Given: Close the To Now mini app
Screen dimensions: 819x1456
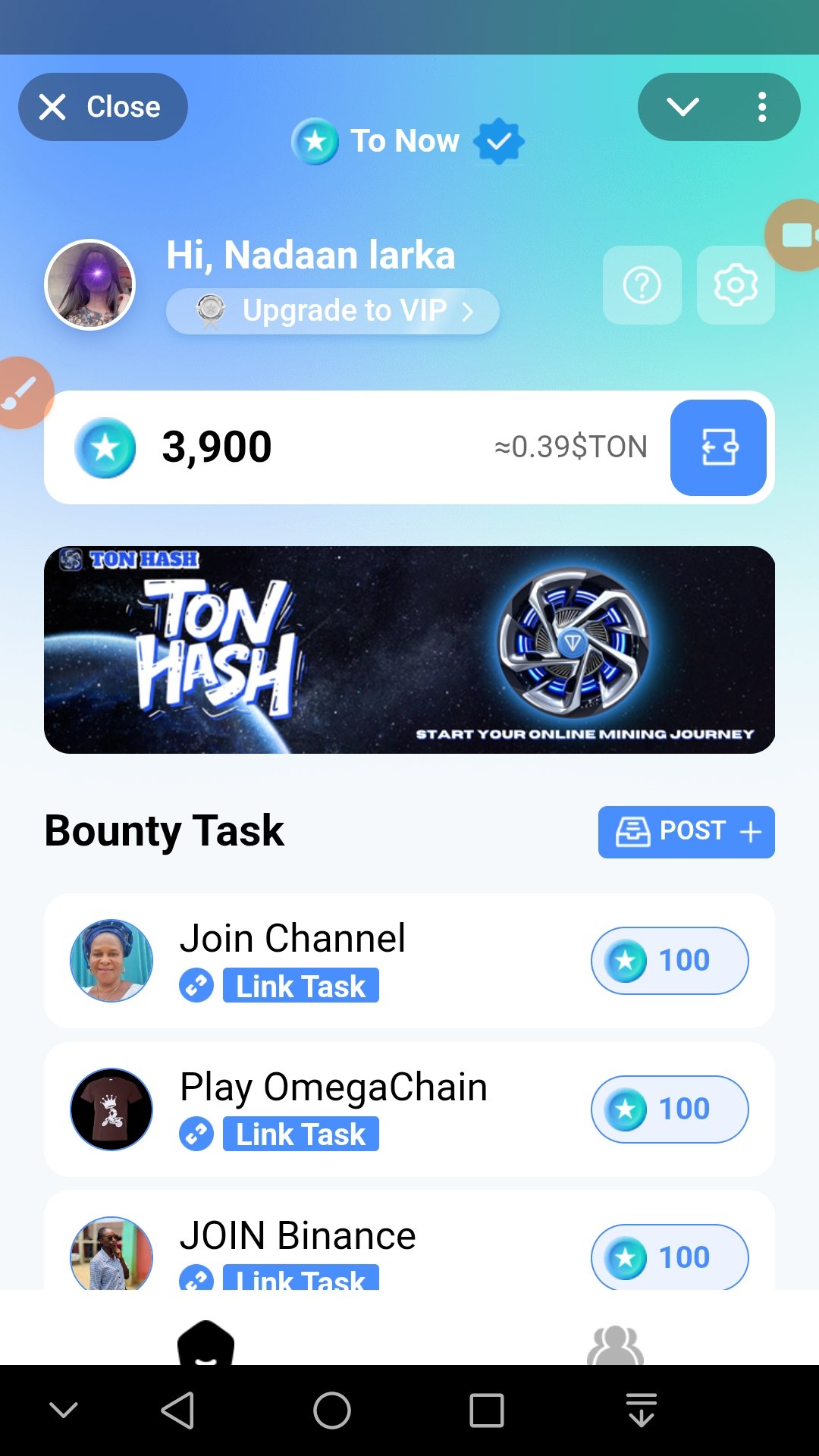Looking at the screenshot, I should pos(102,107).
